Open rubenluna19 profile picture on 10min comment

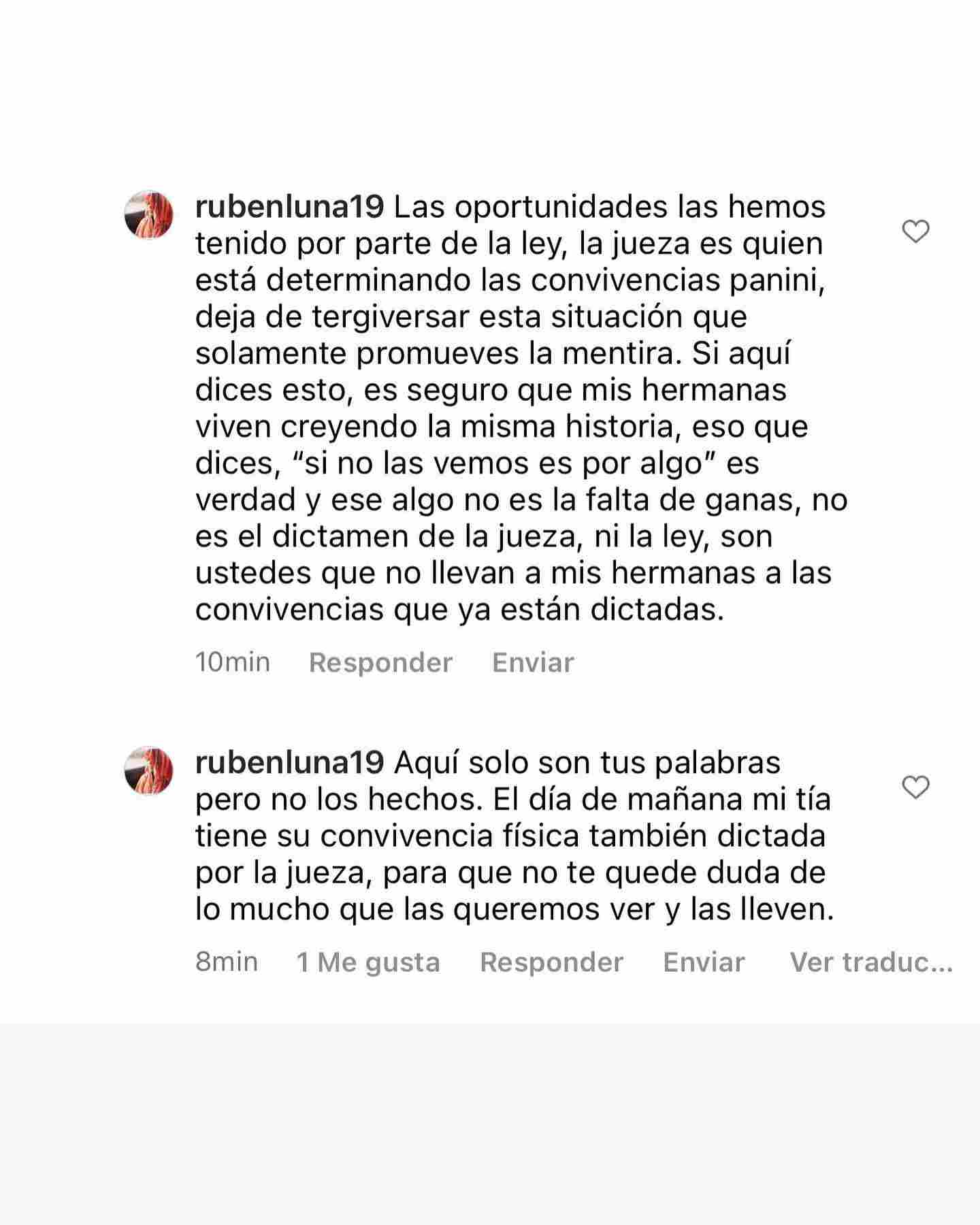(x=148, y=215)
